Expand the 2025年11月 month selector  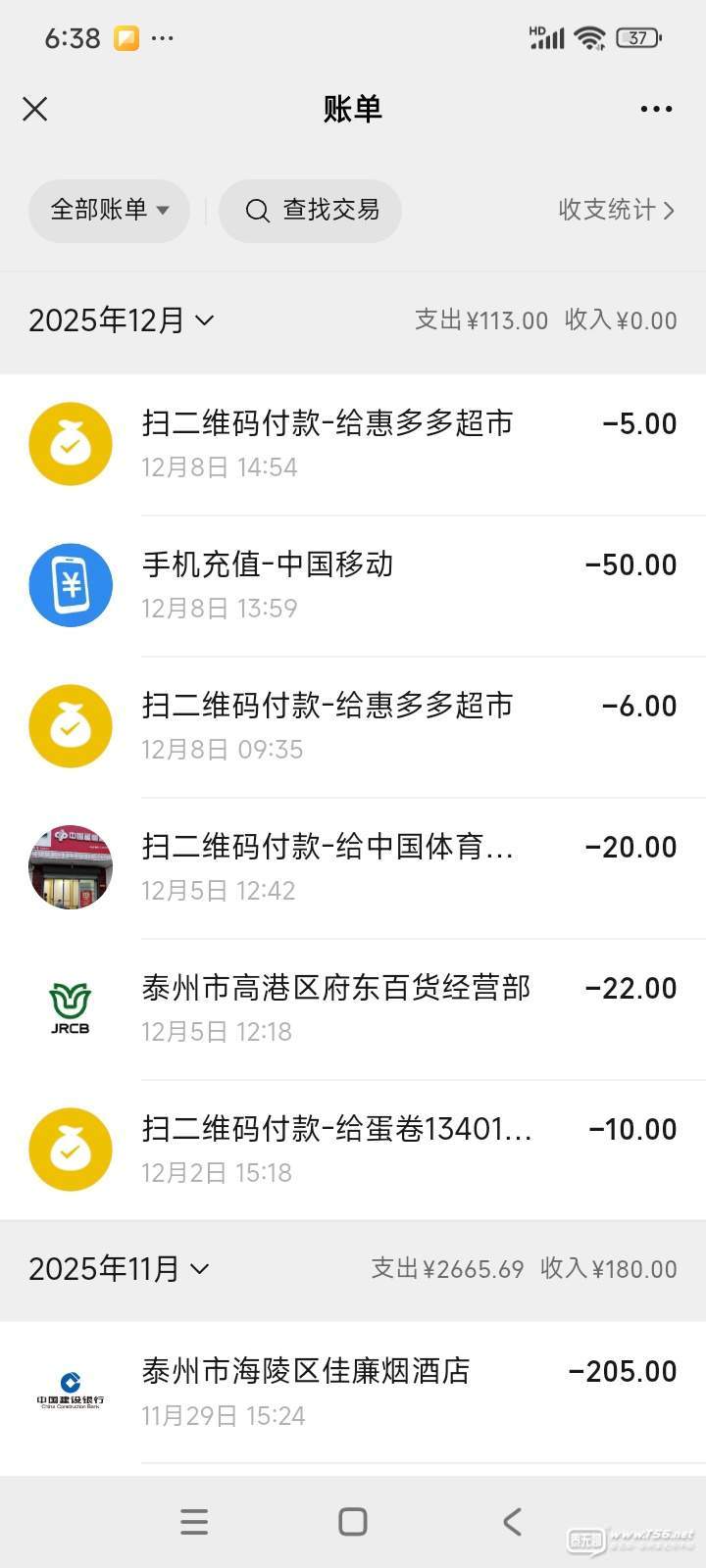tap(119, 1269)
